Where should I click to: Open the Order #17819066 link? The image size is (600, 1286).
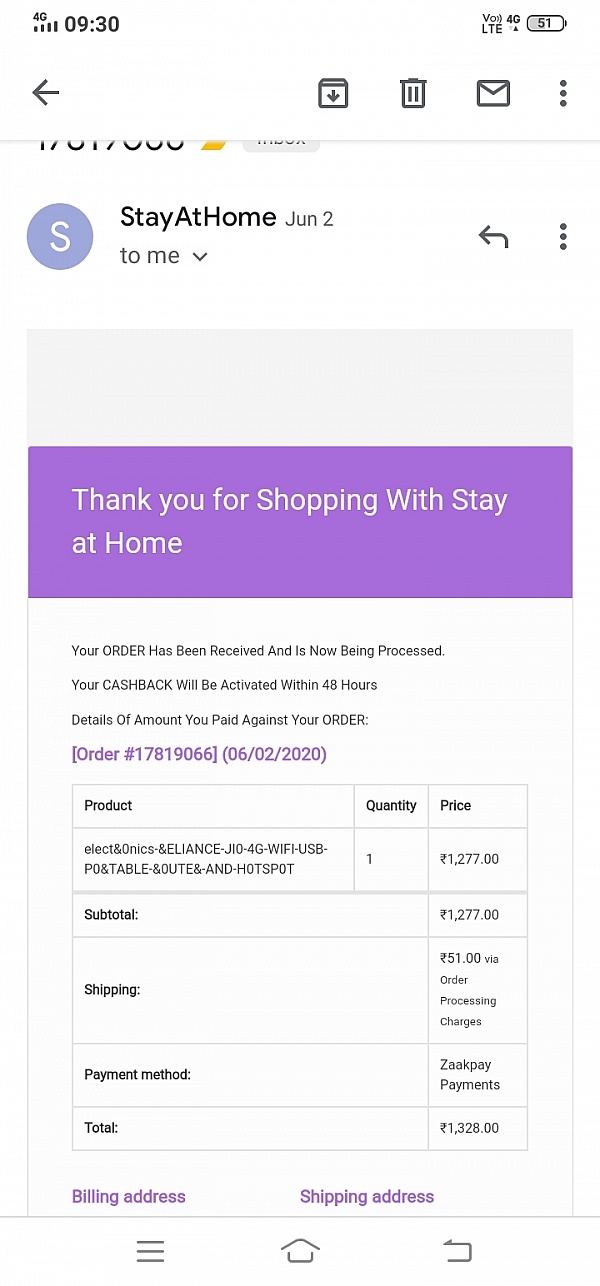pyautogui.click(x=198, y=754)
